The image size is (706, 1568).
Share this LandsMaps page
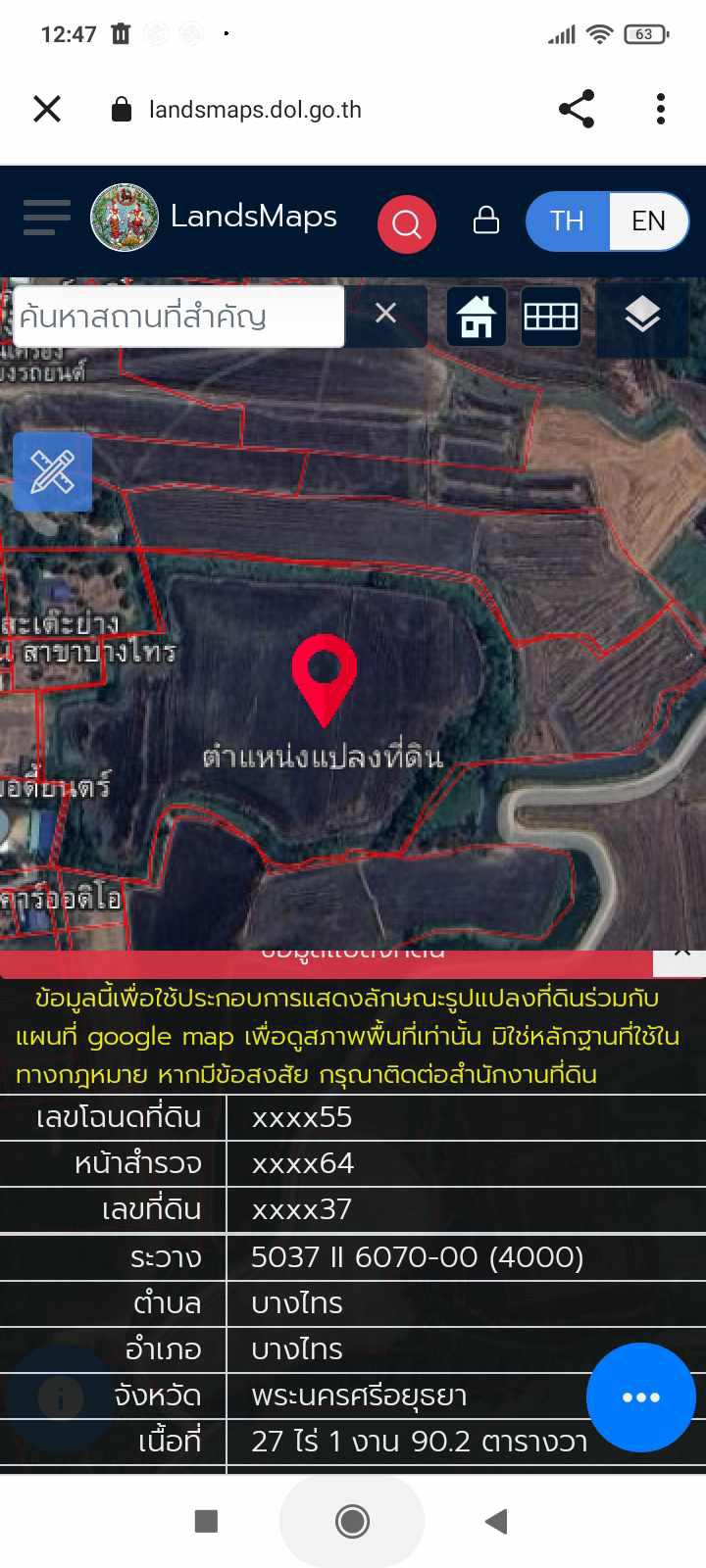577,109
